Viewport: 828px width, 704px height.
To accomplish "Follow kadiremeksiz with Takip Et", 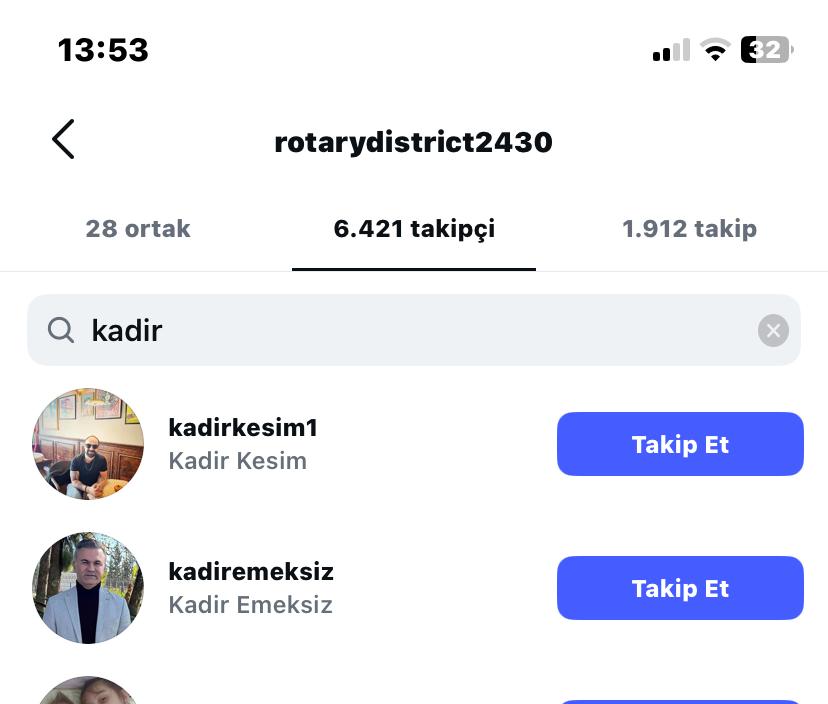I will pyautogui.click(x=680, y=588).
